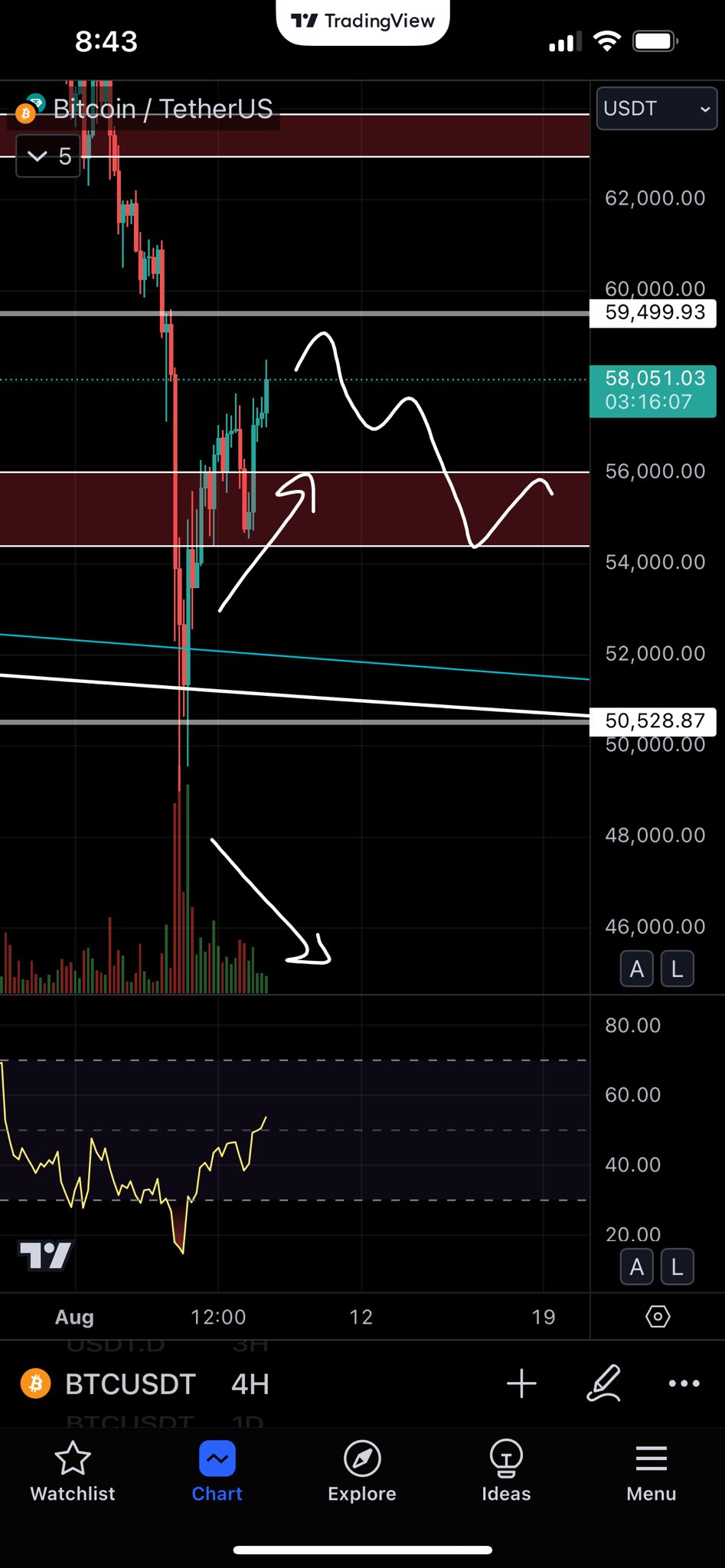Image resolution: width=725 pixels, height=1568 pixels.
Task: Open the USDT currency dropdown
Action: 655,108
